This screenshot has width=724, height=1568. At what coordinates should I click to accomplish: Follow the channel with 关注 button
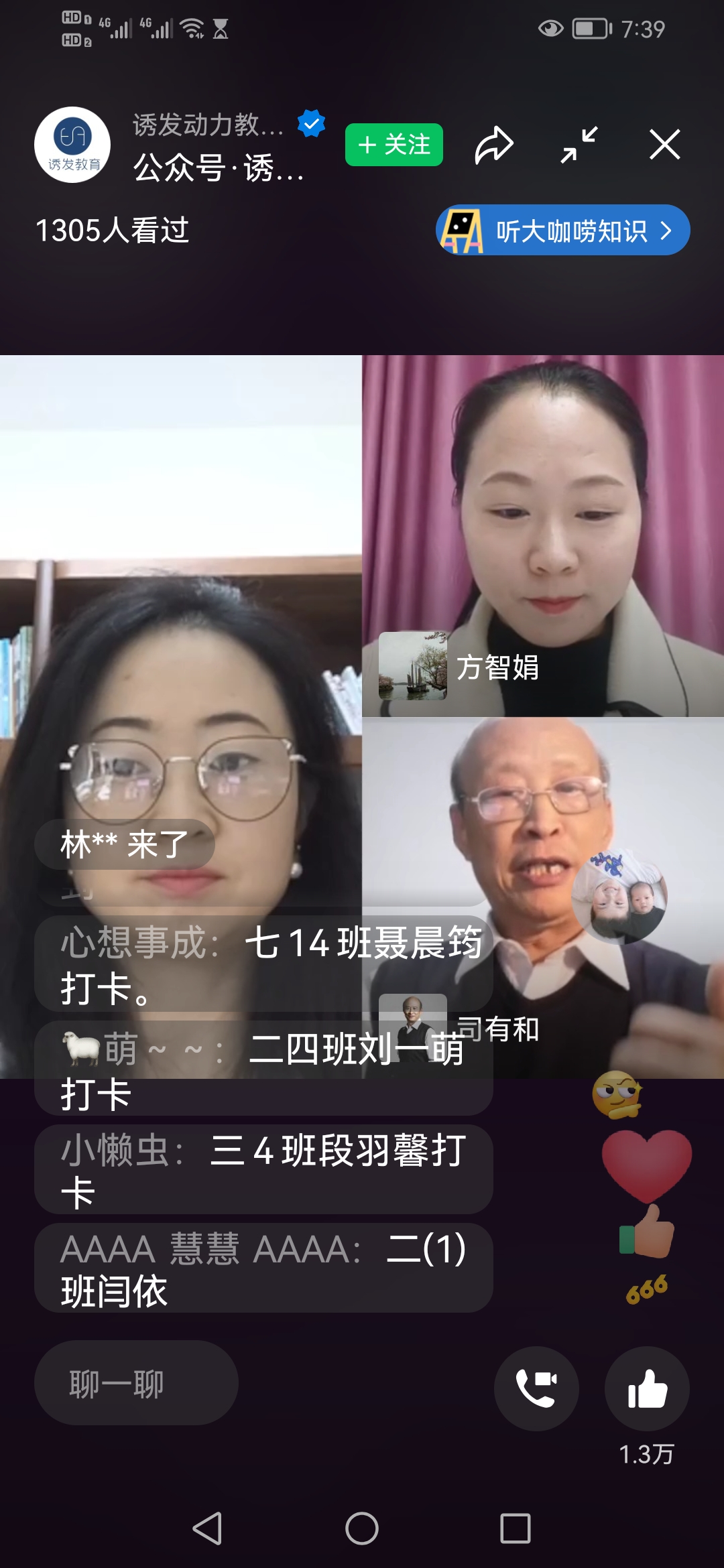tap(394, 145)
